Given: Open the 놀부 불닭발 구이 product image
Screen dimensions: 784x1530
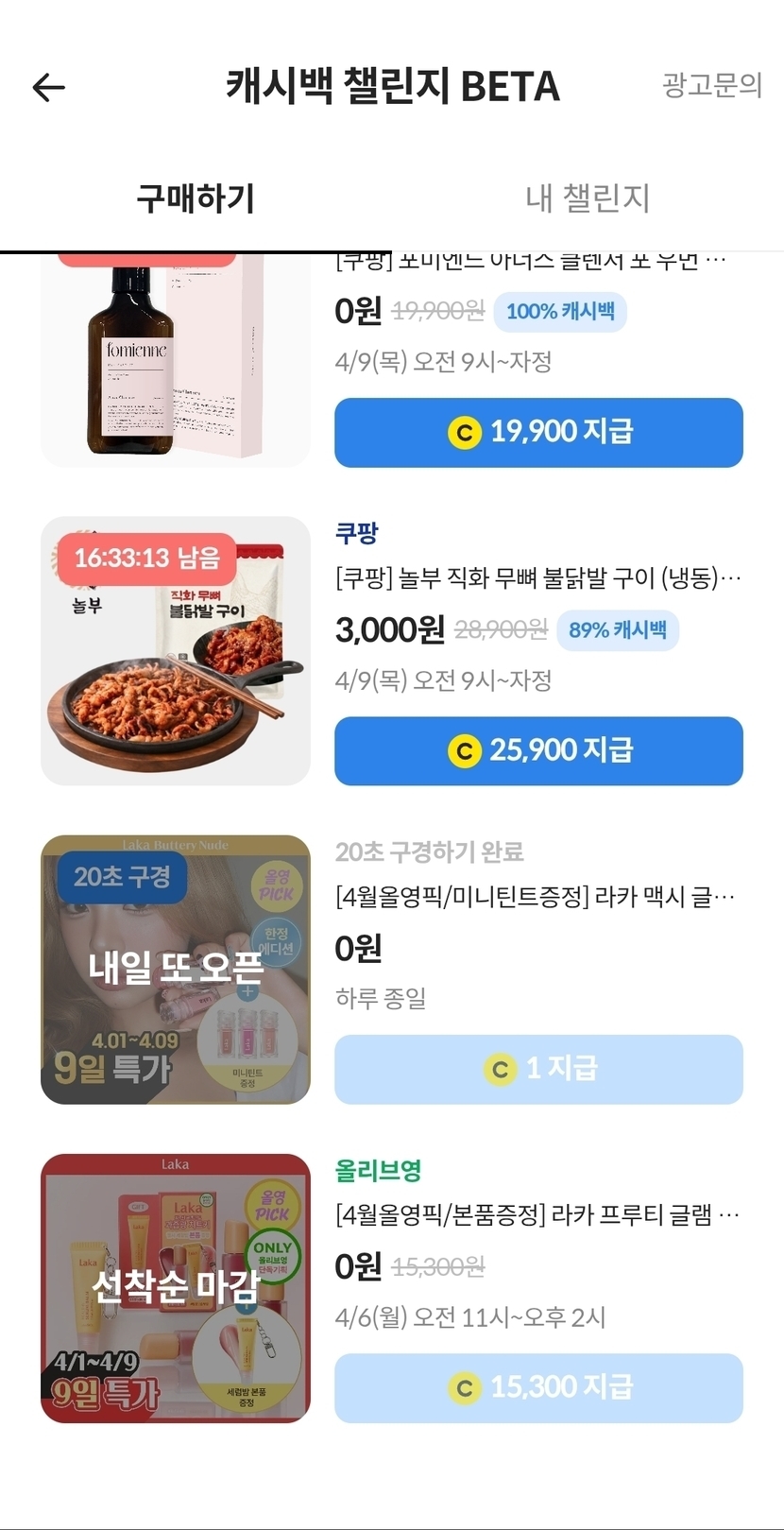Looking at the screenshot, I should tap(176, 651).
